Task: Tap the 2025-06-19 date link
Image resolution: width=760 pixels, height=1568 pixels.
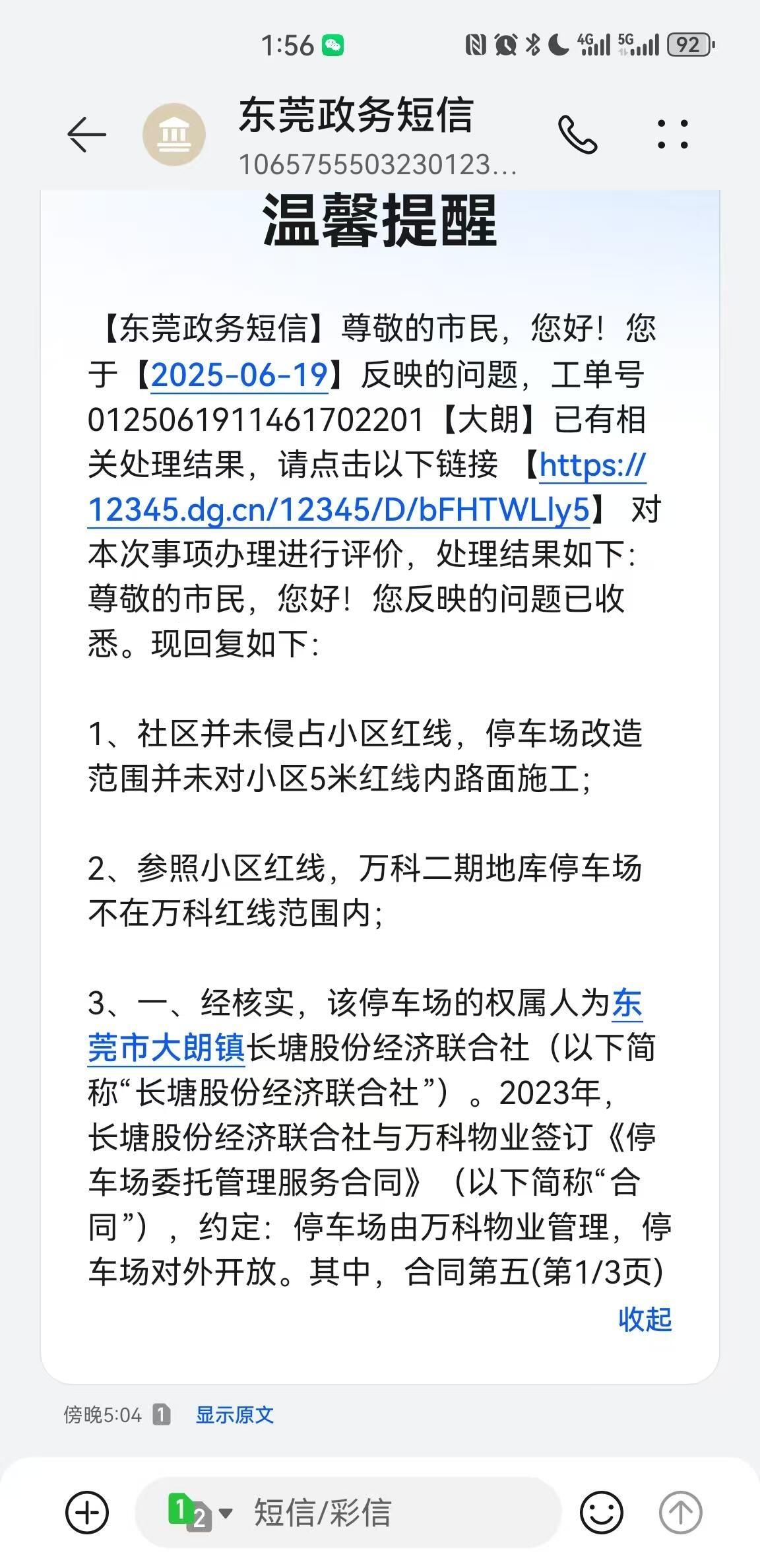Action: tap(239, 376)
